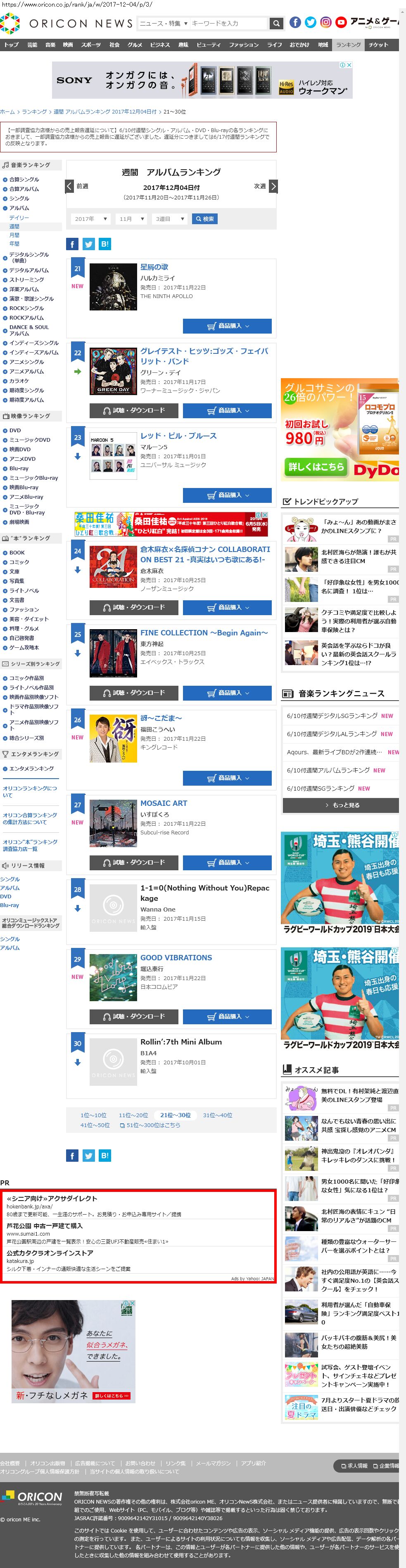This screenshot has height=1568, width=406.
Task: Open Oricon's Twitter page from the header
Action: click(x=311, y=23)
